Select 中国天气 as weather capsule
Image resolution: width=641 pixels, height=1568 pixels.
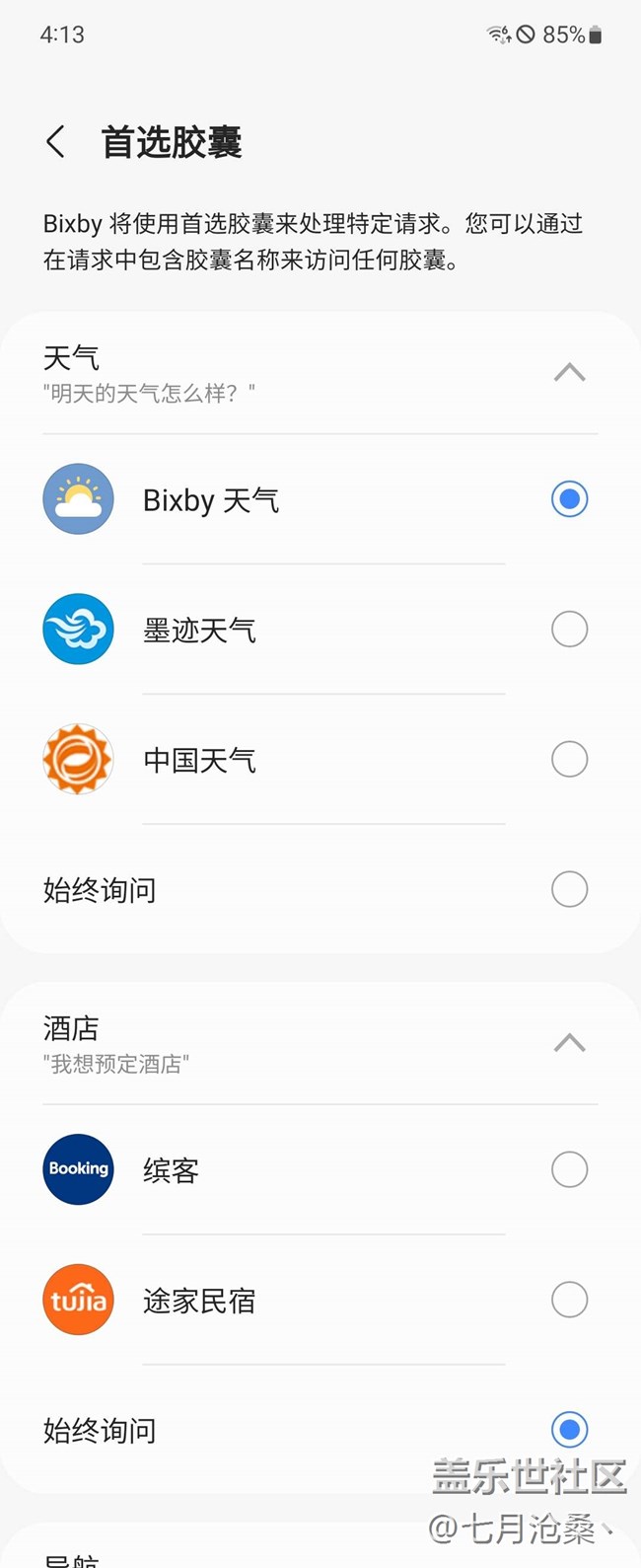pyautogui.click(x=569, y=760)
